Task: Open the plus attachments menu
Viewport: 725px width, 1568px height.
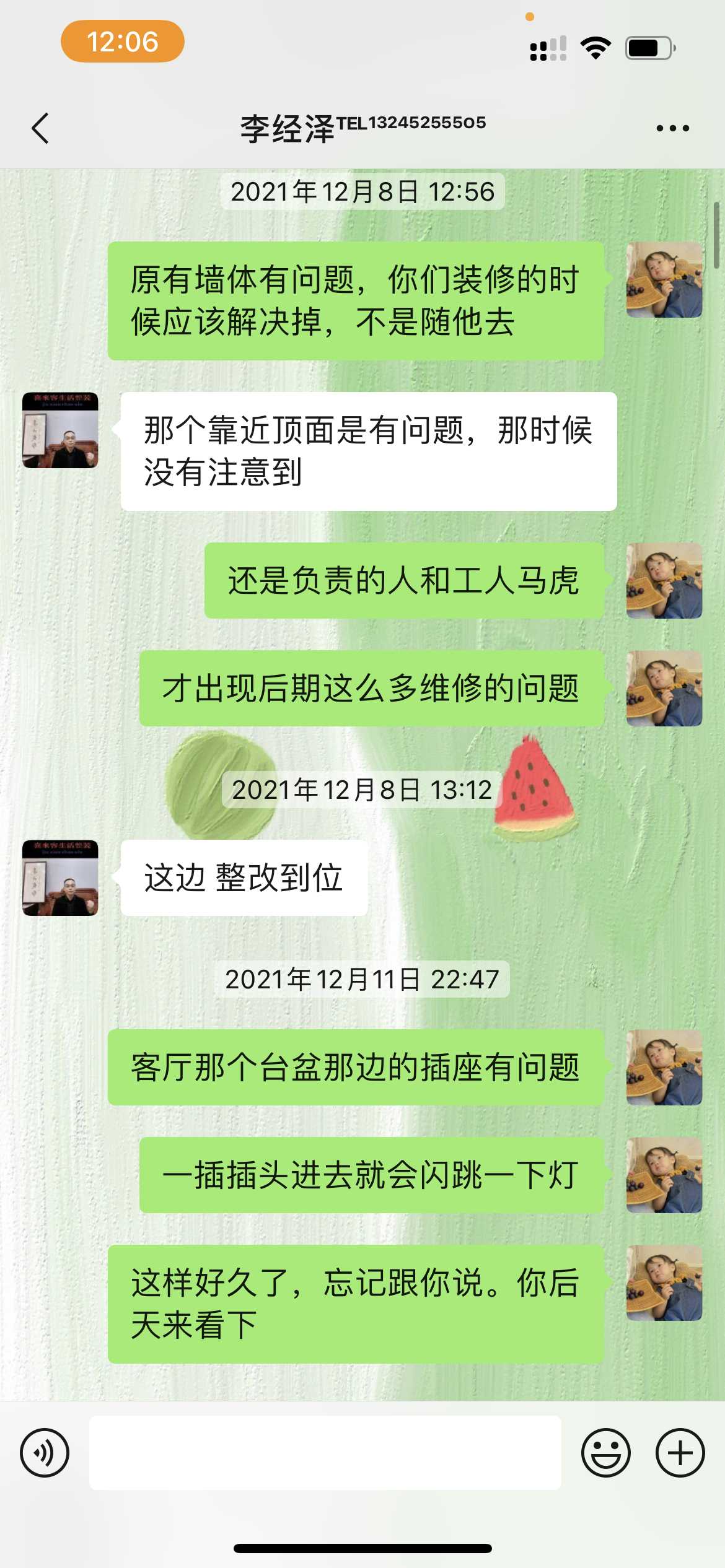Action: tap(680, 1452)
